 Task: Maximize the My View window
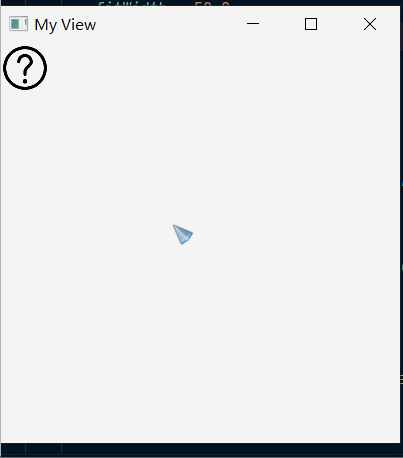(x=311, y=24)
